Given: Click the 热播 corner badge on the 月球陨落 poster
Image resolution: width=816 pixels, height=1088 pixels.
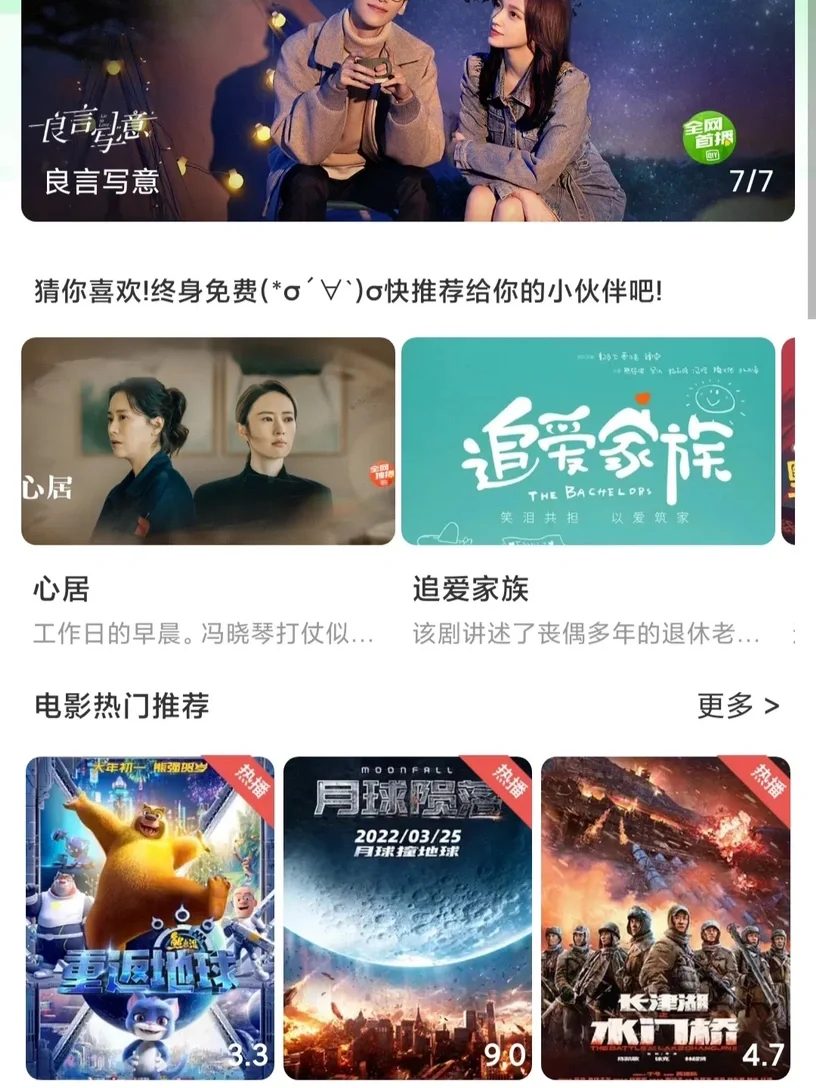Looking at the screenshot, I should (x=507, y=778).
